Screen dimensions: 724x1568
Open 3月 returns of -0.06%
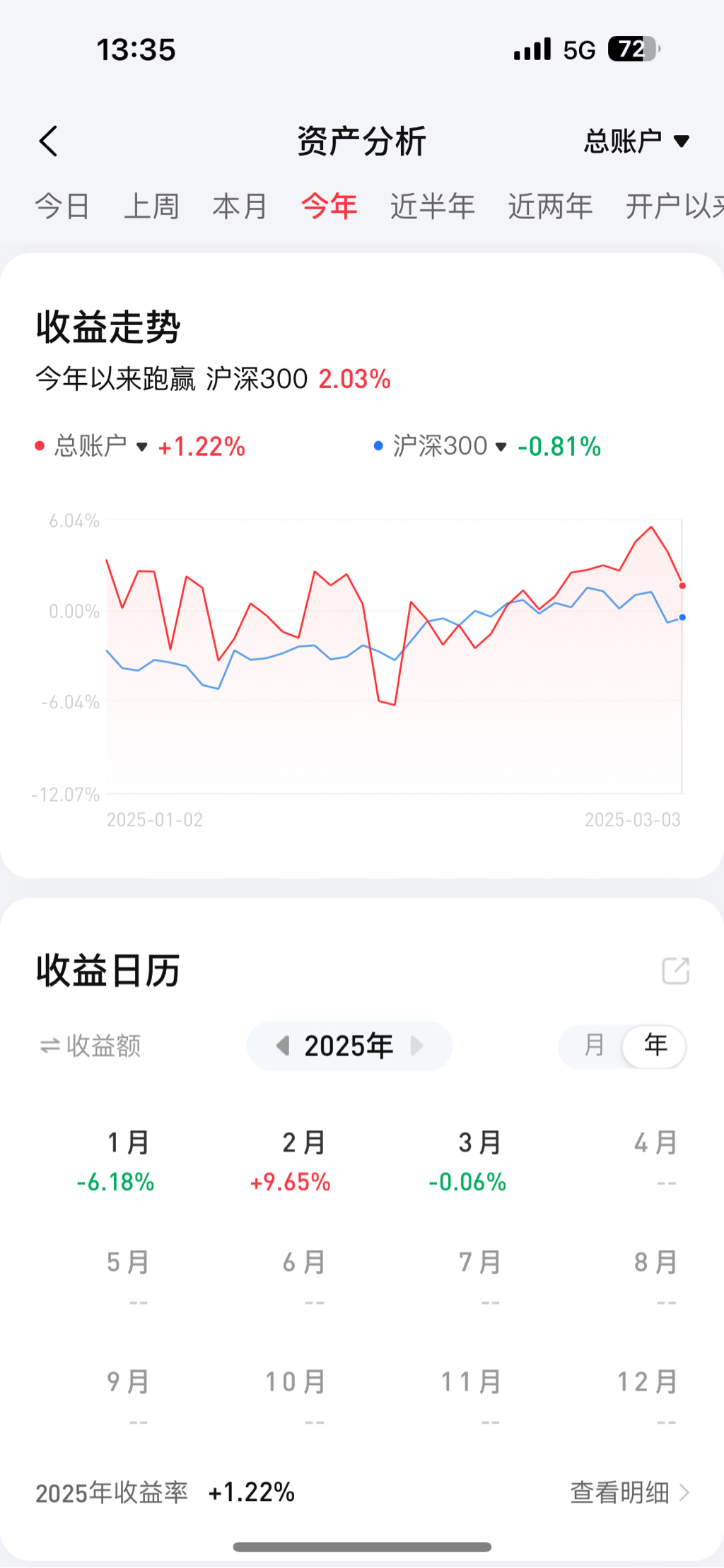(x=479, y=1161)
